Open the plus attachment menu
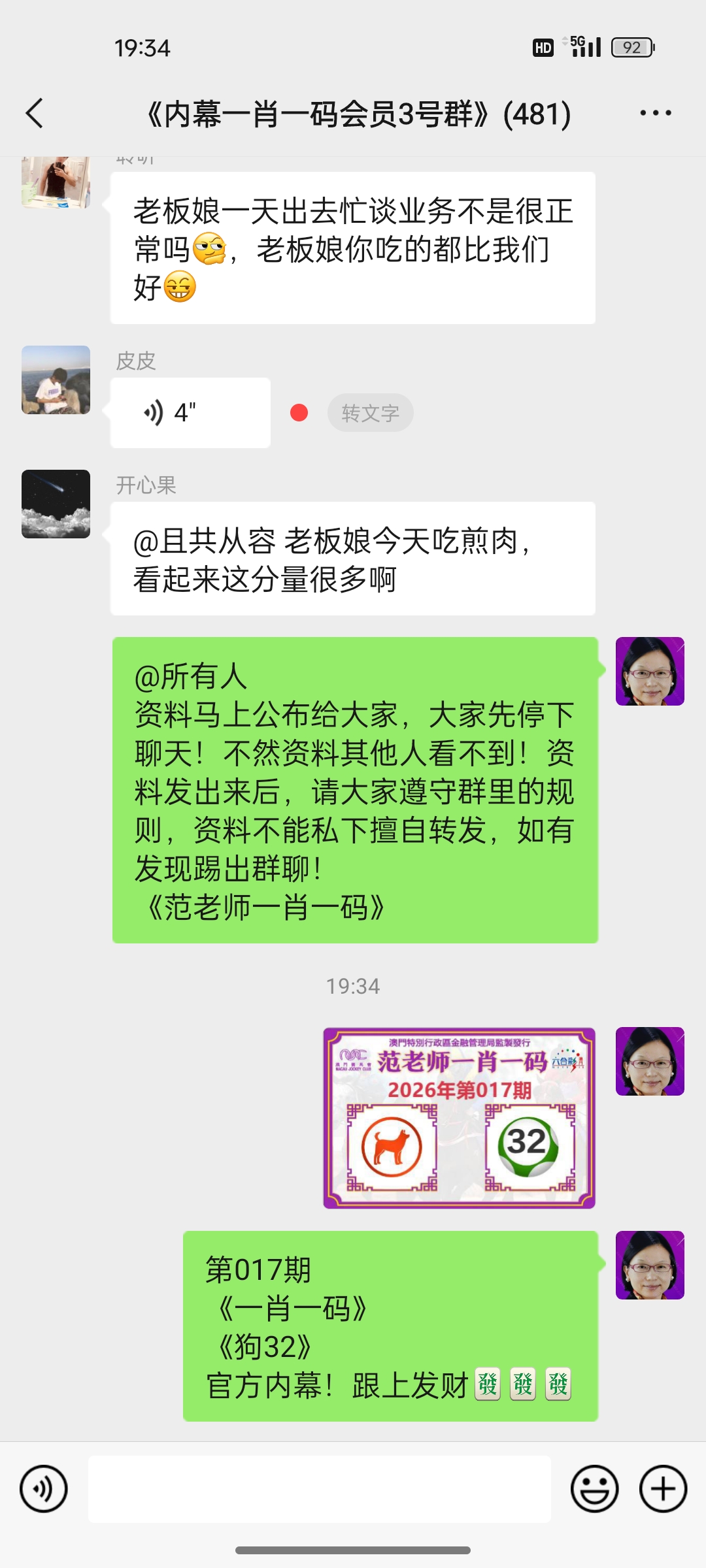The image size is (706, 1568). click(663, 1489)
